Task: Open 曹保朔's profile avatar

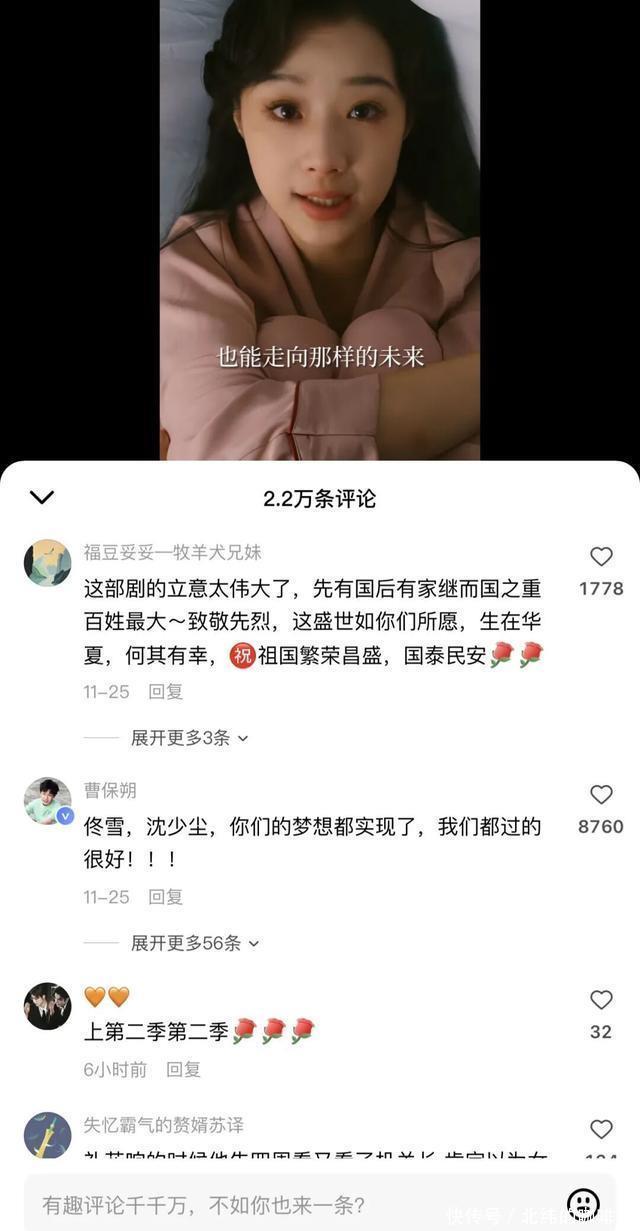Action: [x=48, y=801]
